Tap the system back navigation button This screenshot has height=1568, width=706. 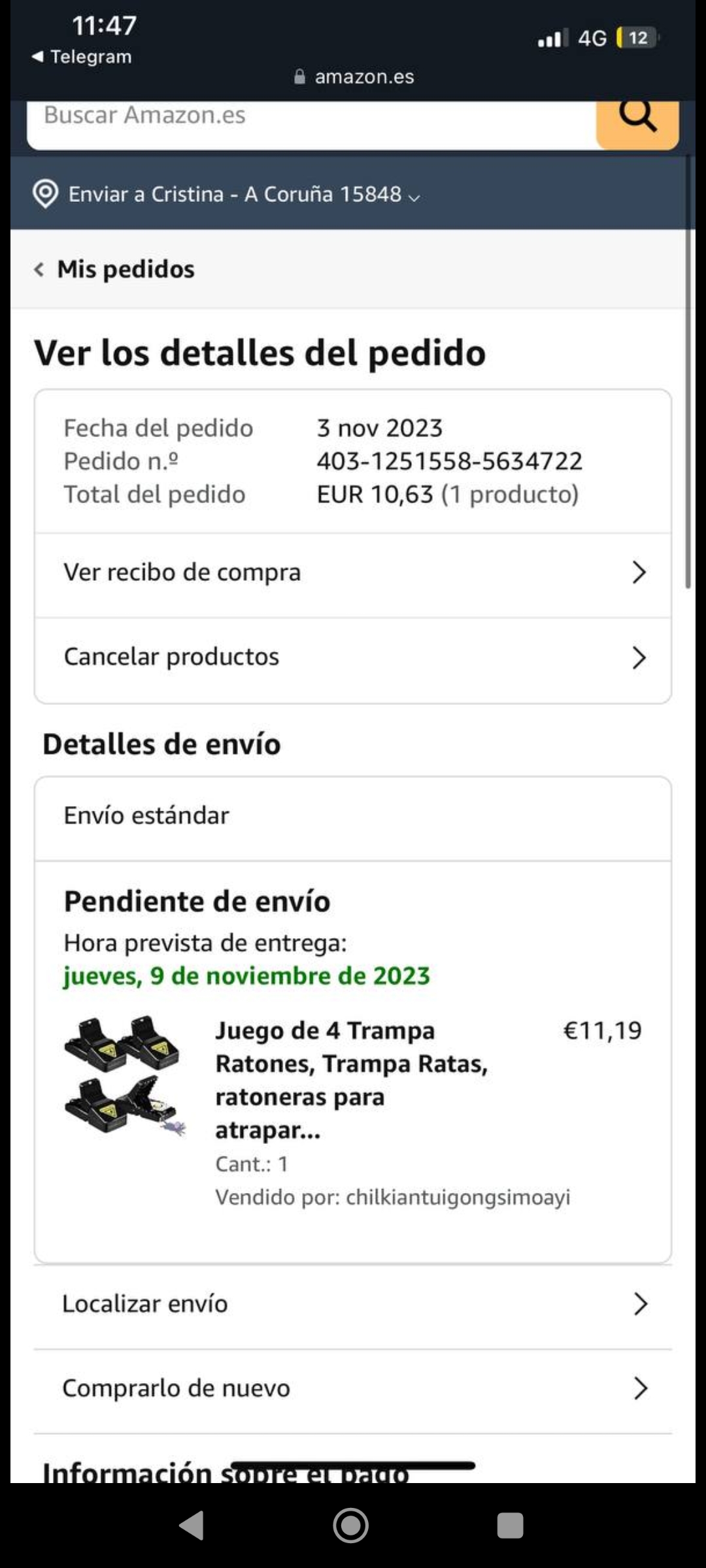tap(192, 1526)
